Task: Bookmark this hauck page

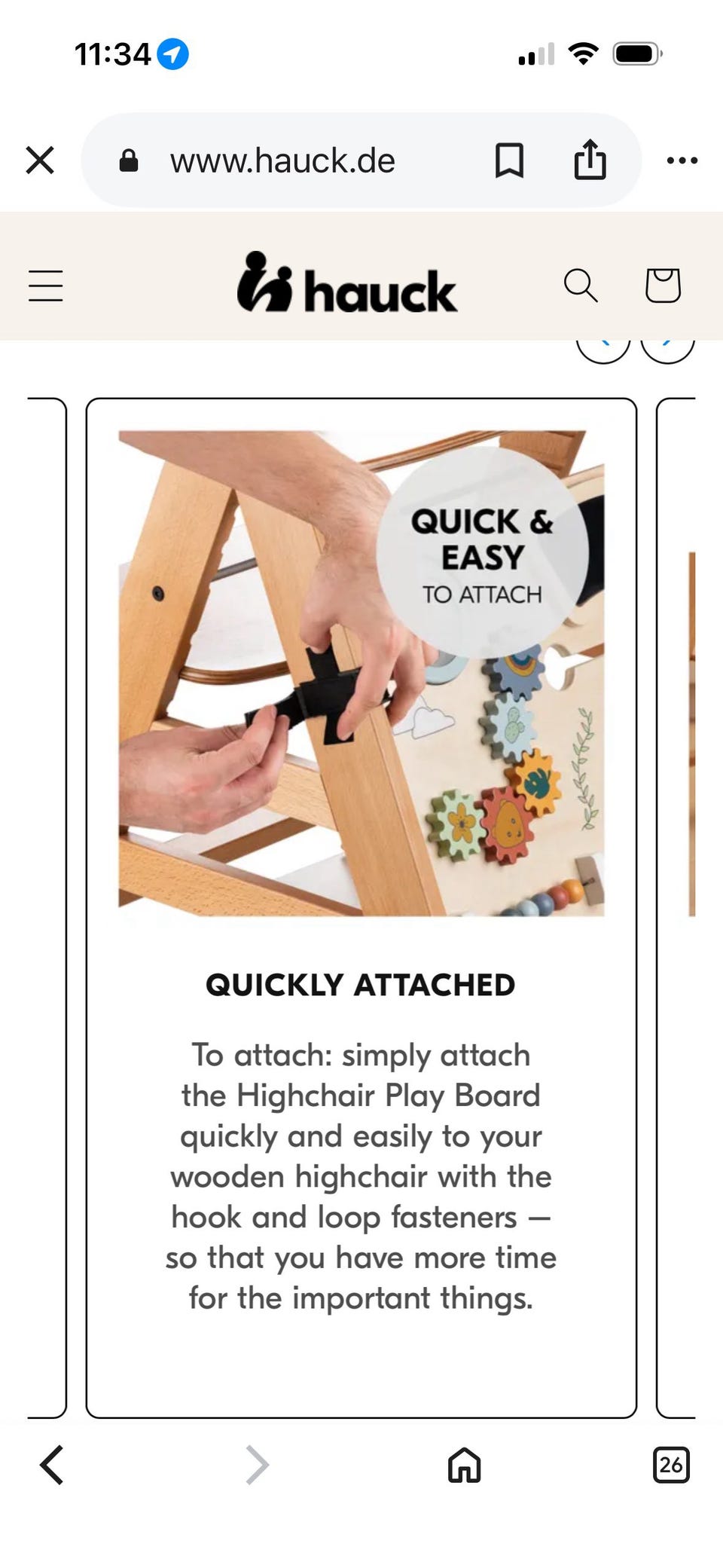Action: pos(509,160)
